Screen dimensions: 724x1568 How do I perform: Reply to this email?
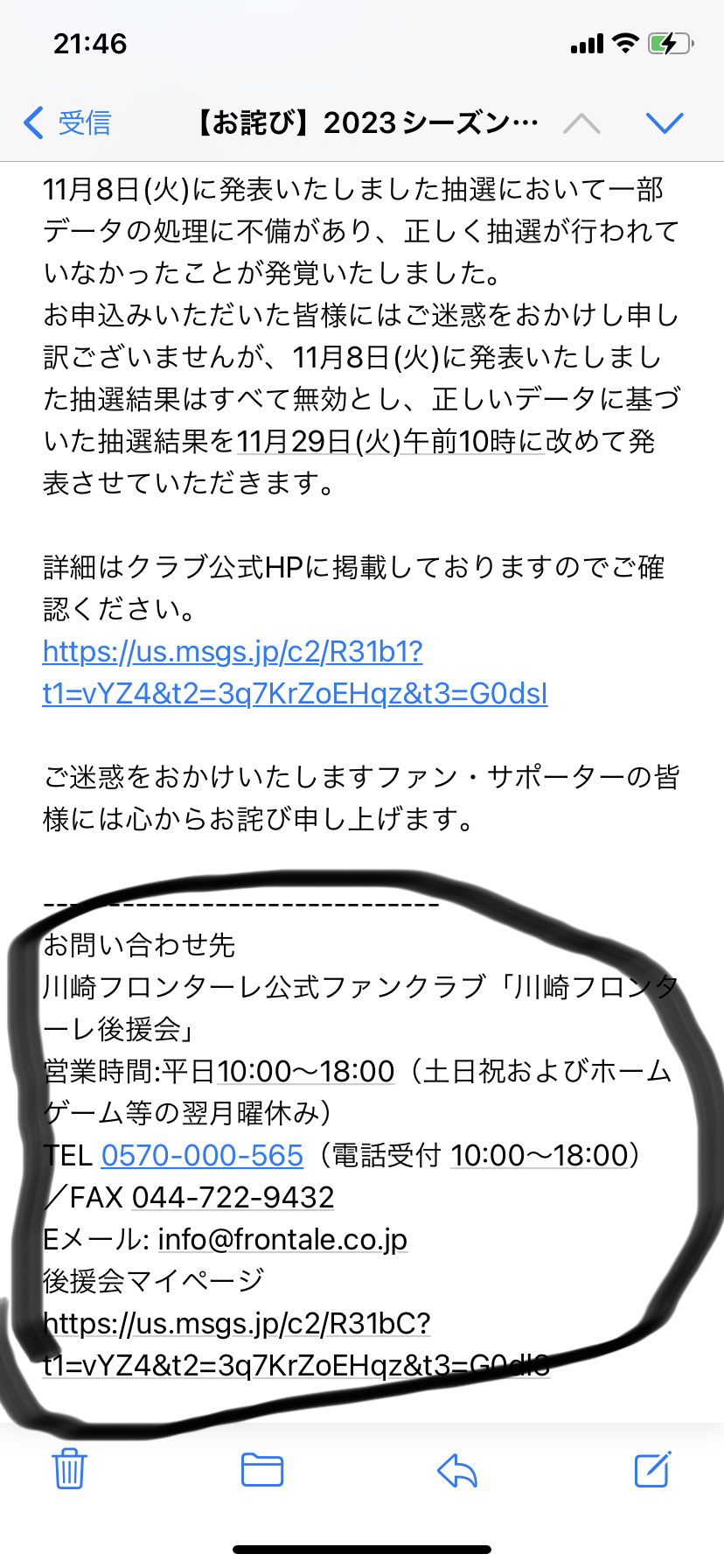456,1470
